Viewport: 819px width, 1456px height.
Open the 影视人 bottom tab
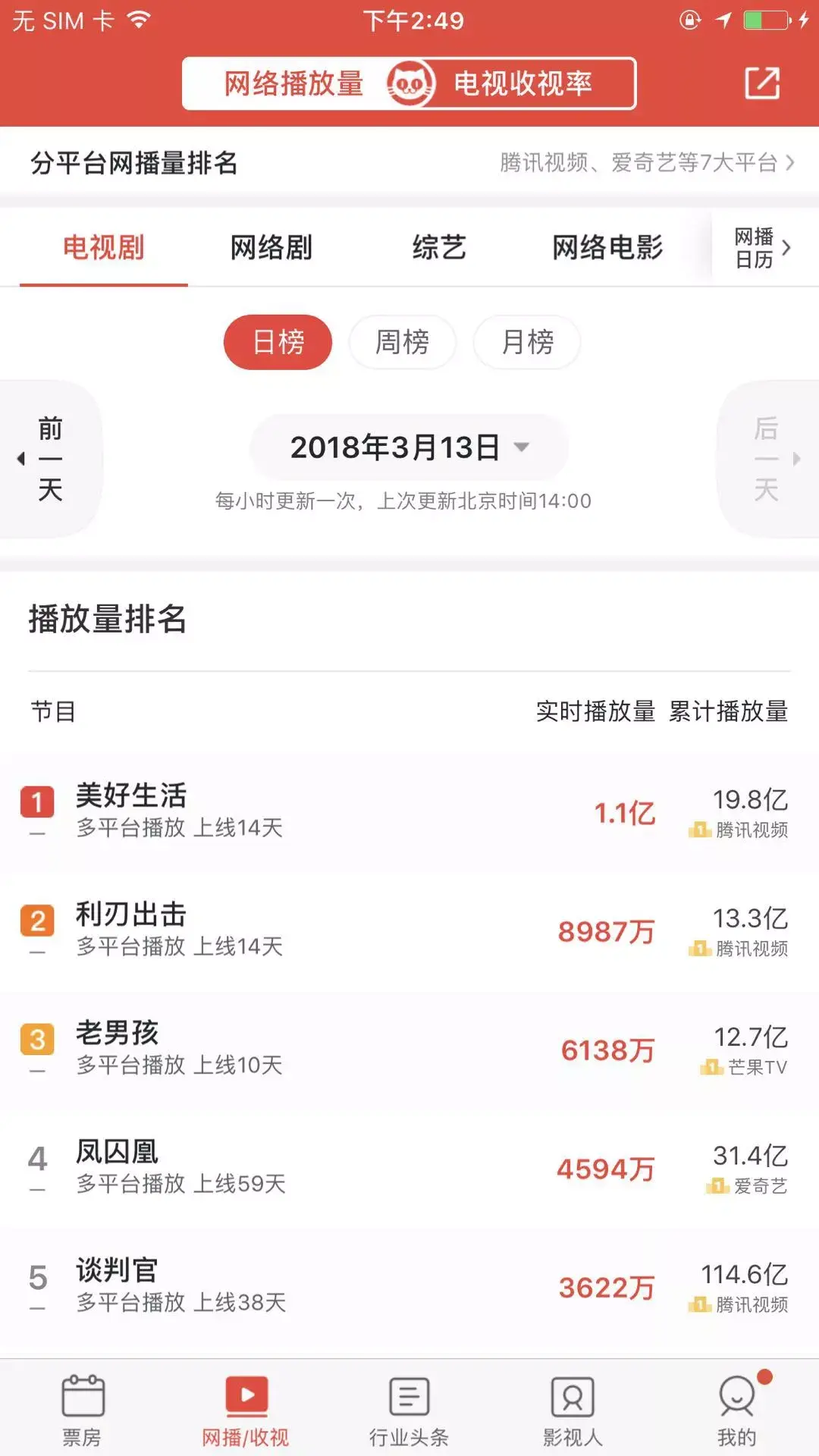573,1409
